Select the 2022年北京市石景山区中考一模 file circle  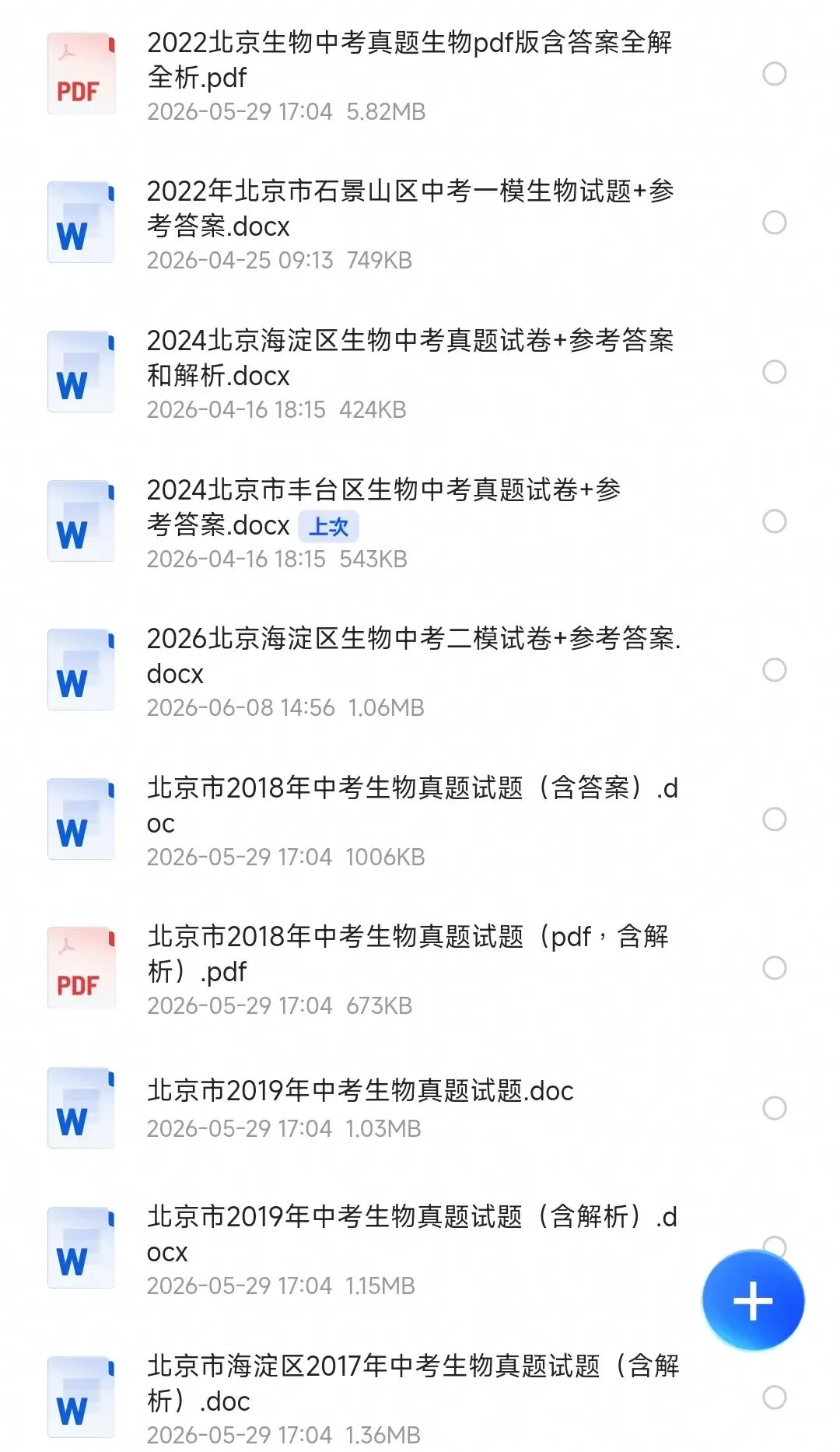coord(774,223)
